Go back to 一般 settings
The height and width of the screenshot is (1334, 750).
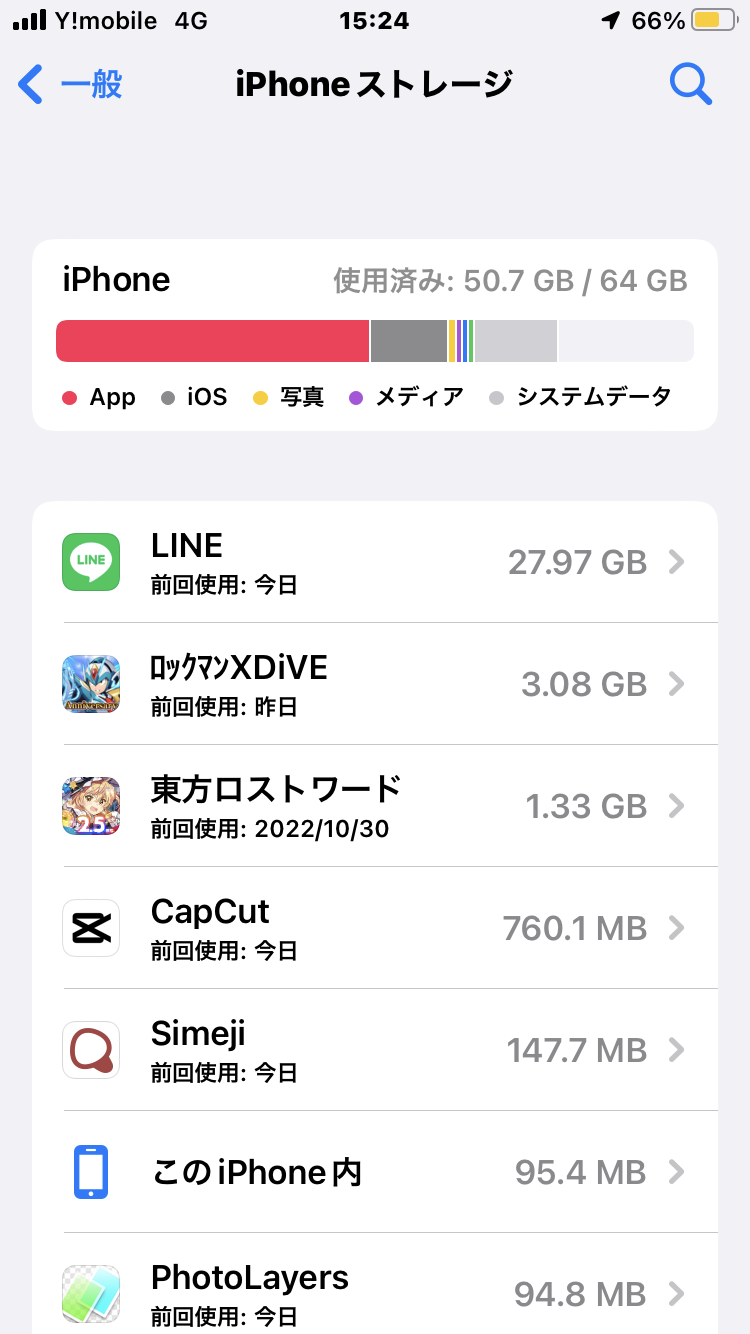point(70,85)
